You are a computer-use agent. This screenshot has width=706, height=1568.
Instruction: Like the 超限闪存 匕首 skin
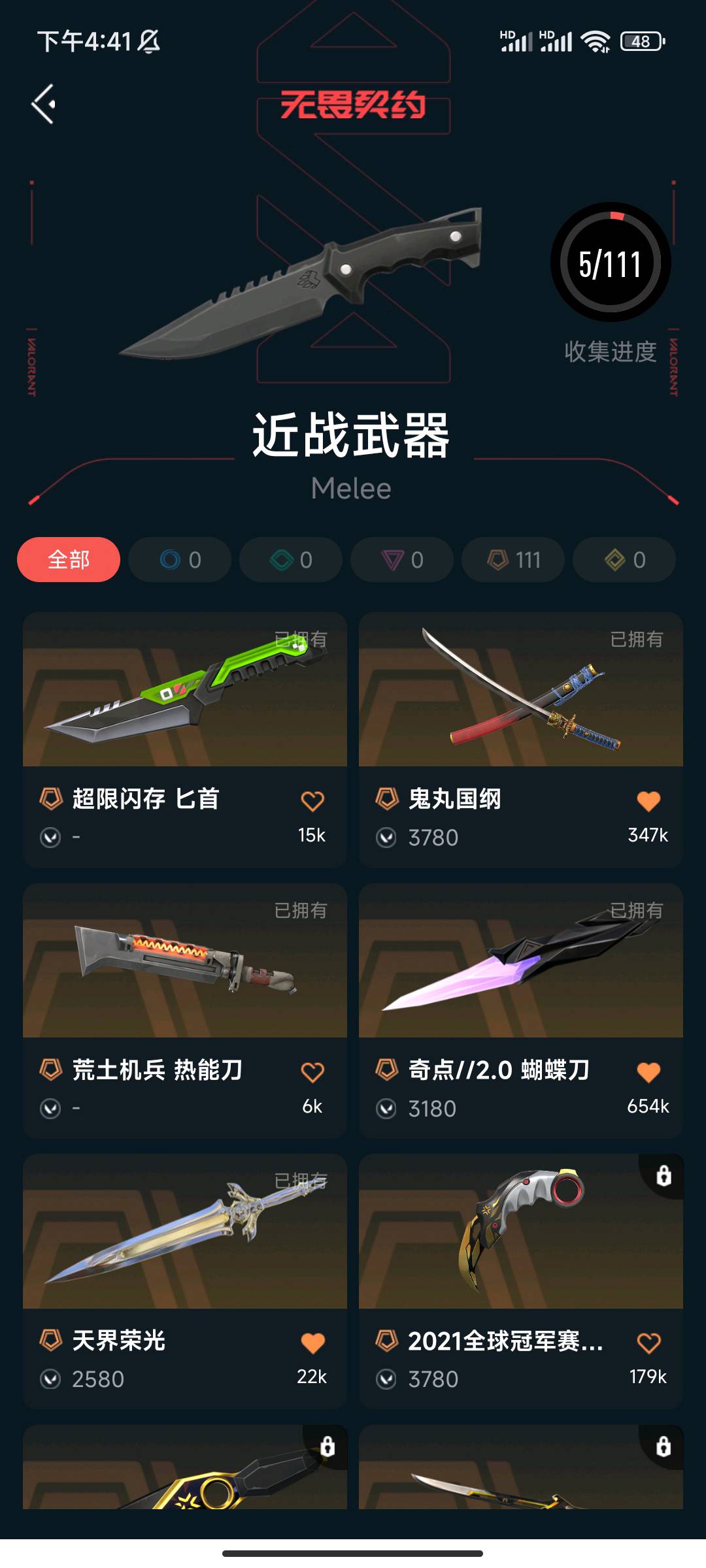coord(312,801)
